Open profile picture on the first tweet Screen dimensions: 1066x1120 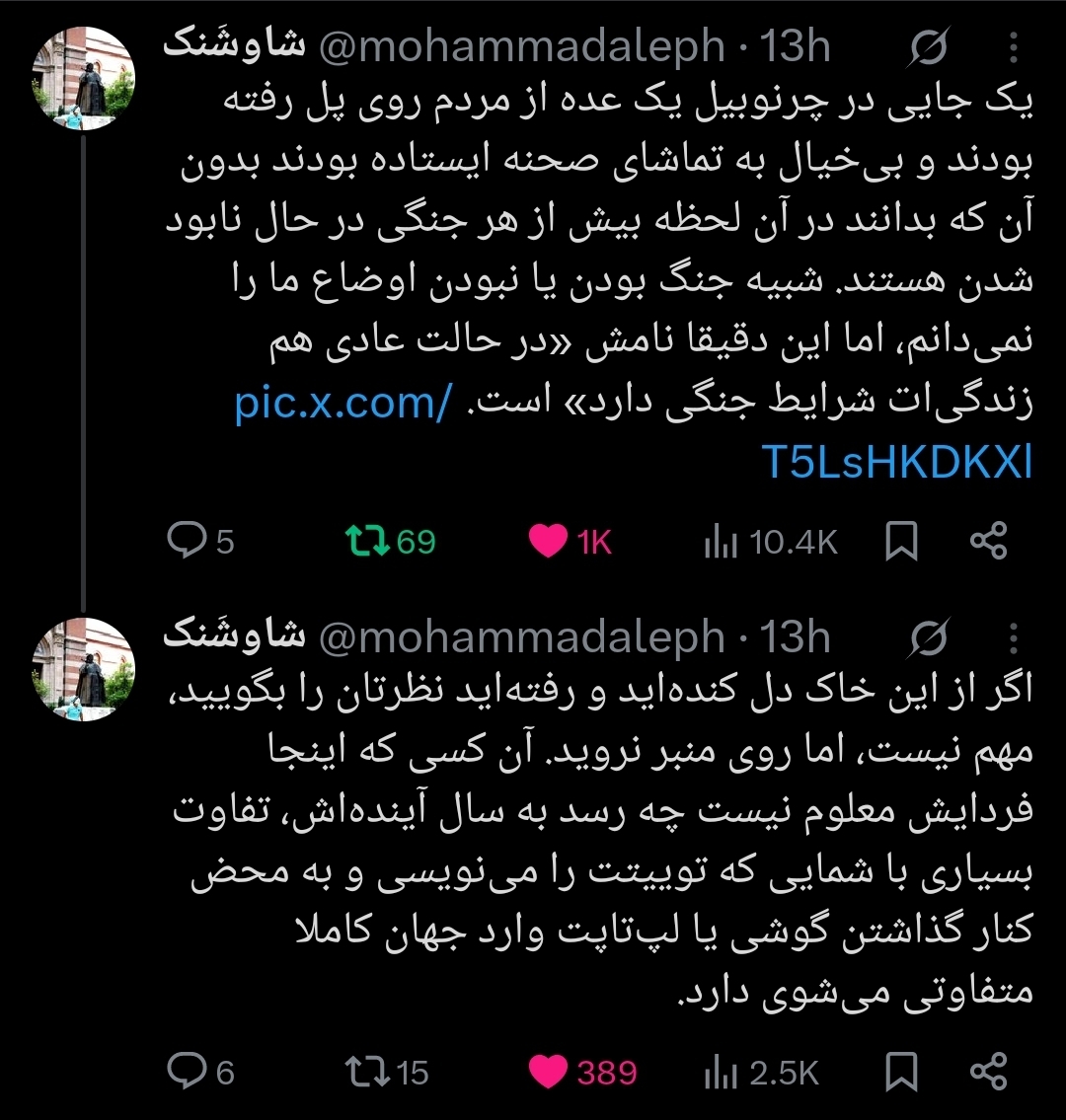point(83,78)
